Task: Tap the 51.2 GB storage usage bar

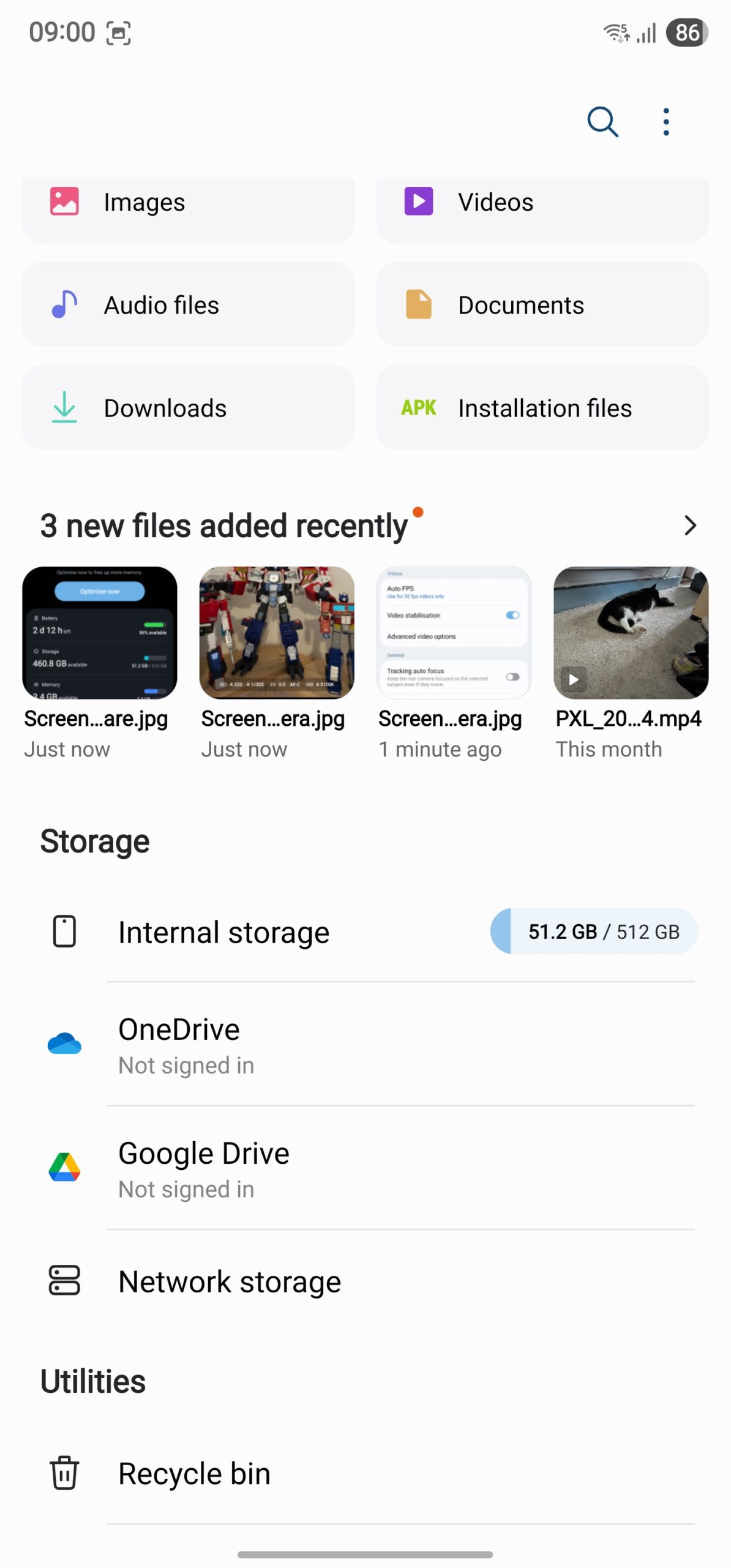Action: (593, 932)
